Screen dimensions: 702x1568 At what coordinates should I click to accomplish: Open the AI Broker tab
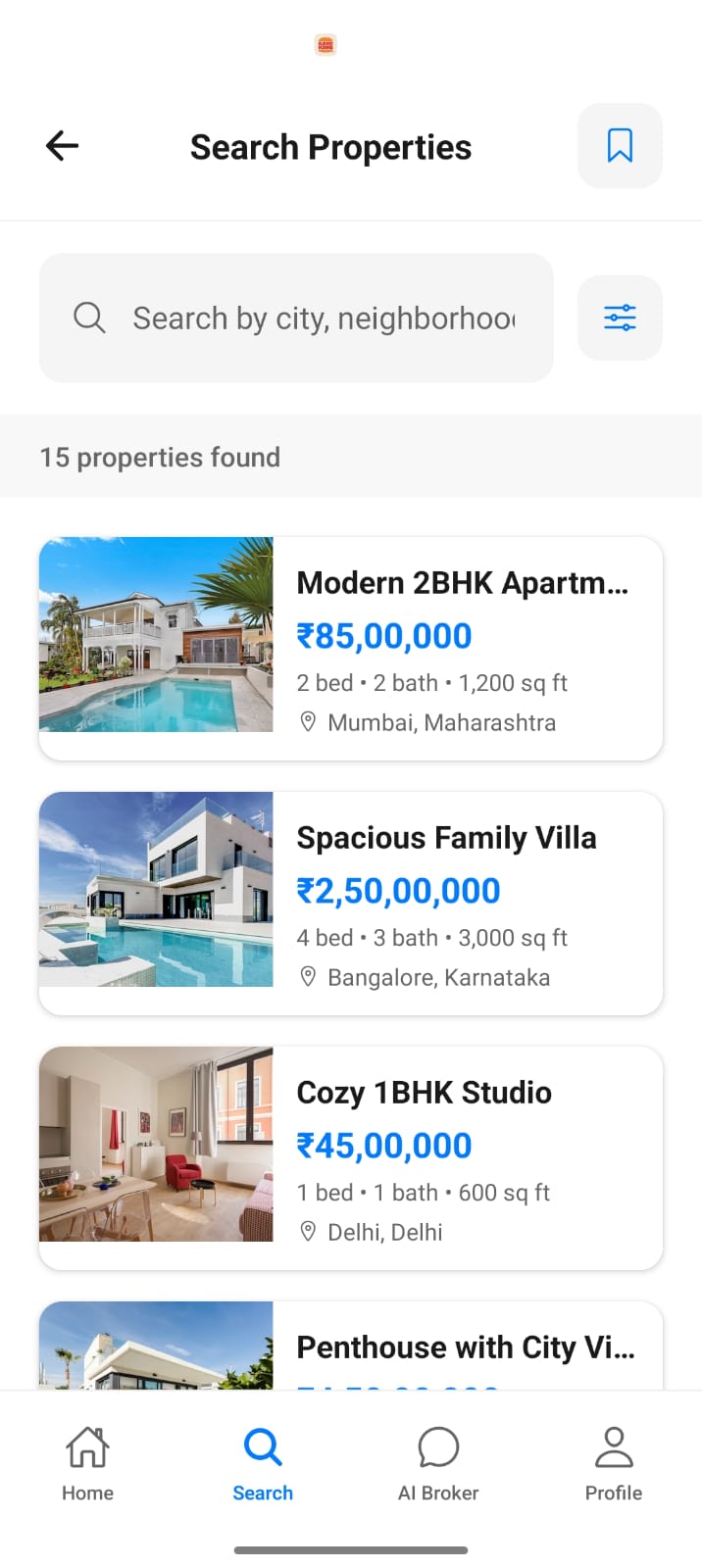point(438,1464)
